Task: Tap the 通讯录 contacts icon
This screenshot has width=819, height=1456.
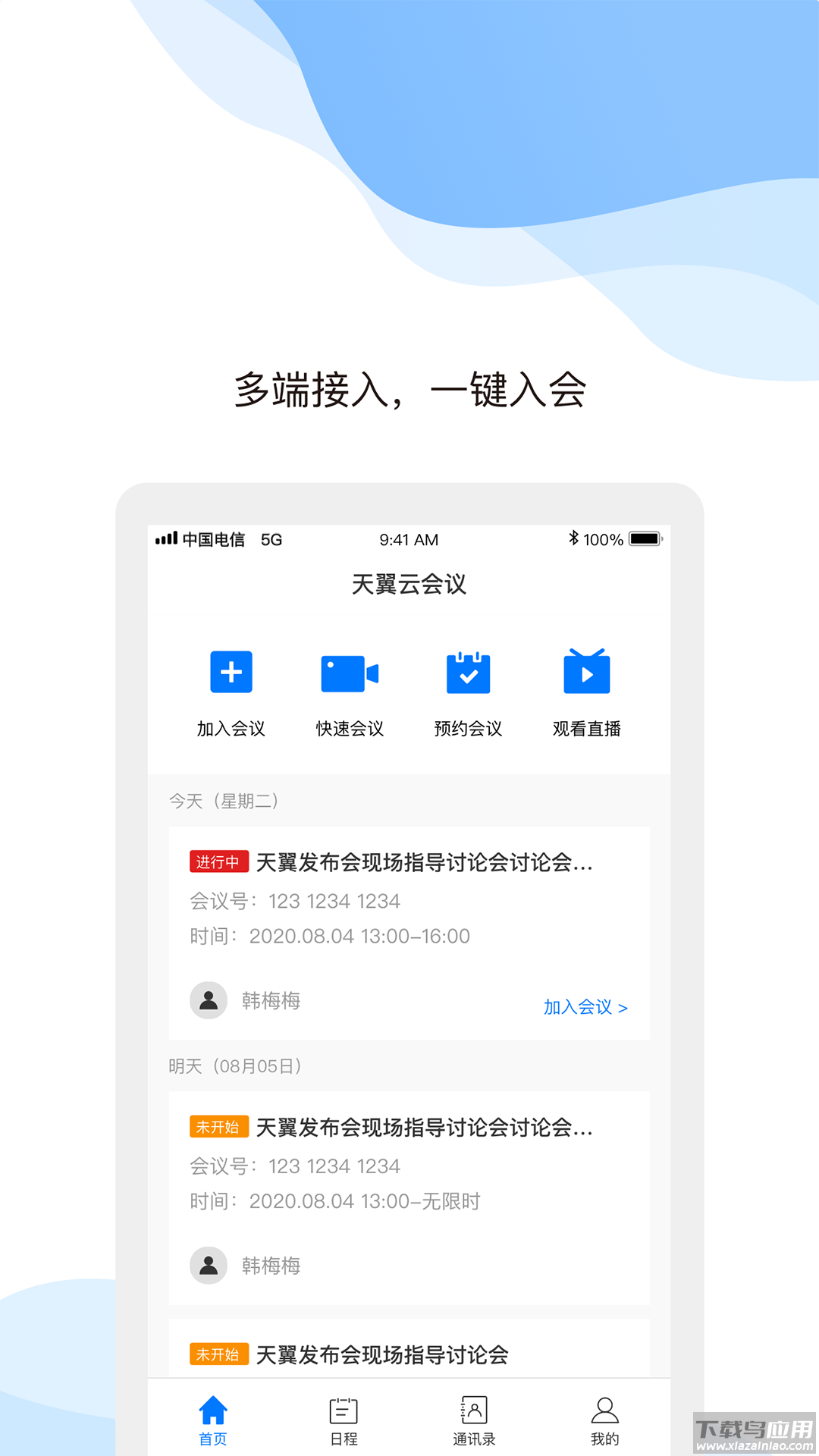Action: click(473, 1410)
